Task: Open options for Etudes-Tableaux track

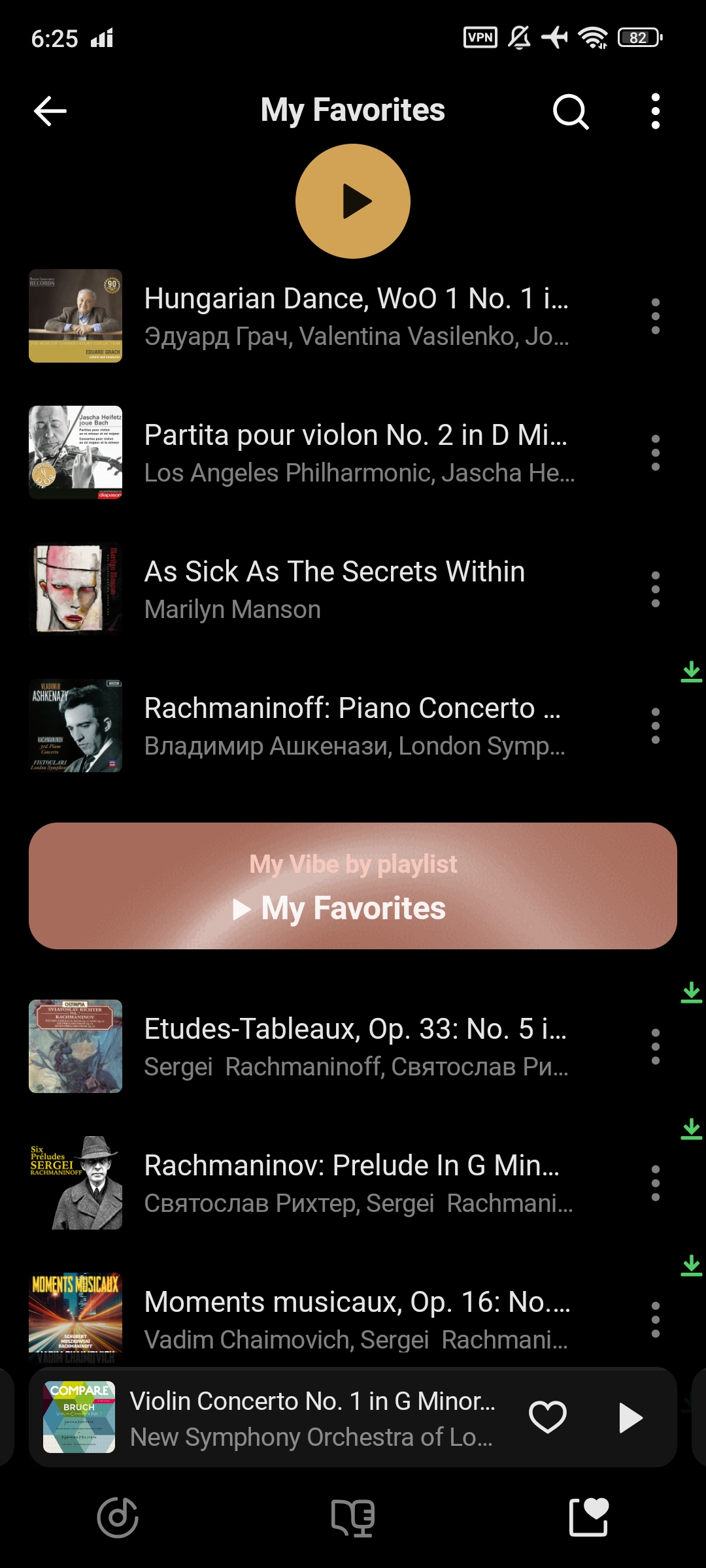Action: (x=655, y=1047)
